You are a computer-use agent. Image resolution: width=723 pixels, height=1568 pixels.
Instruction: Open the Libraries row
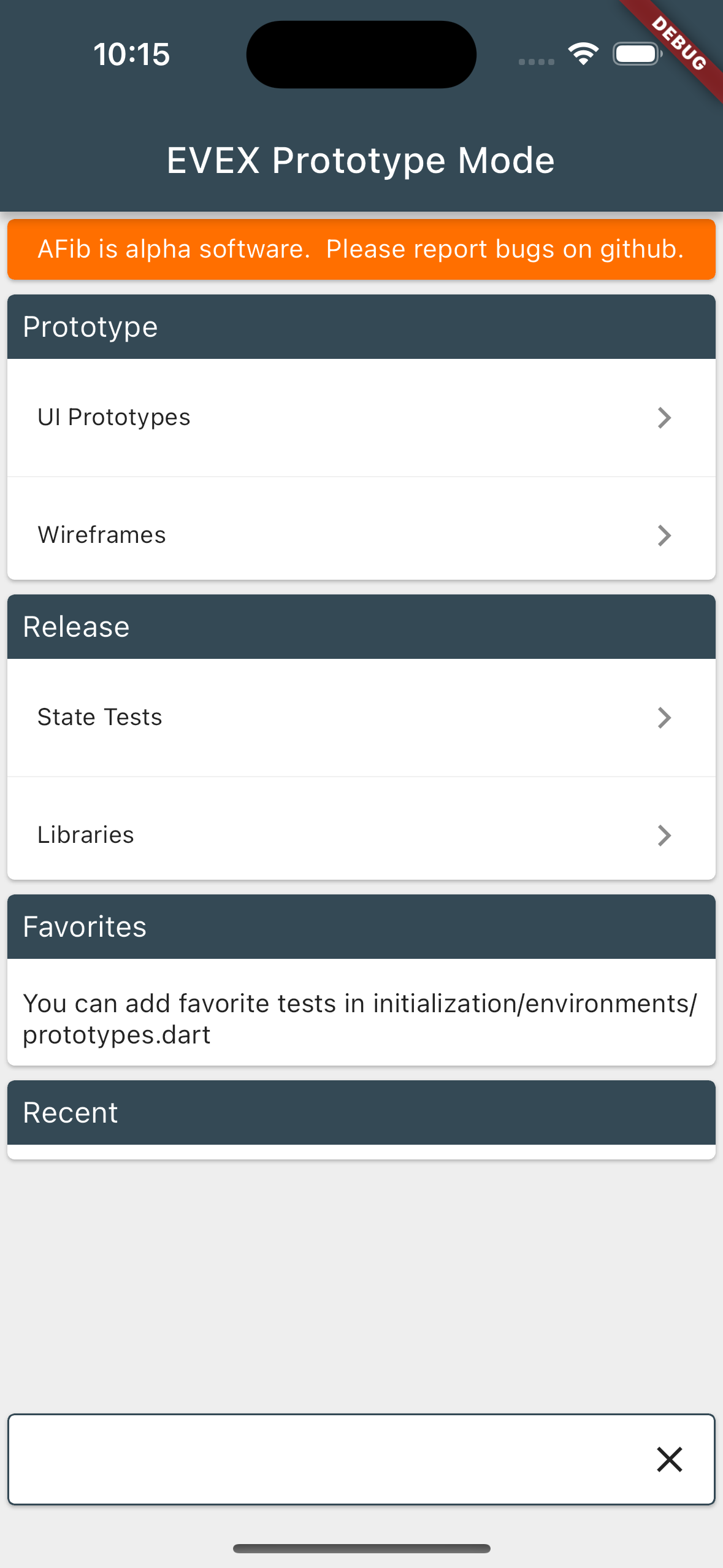coord(361,835)
